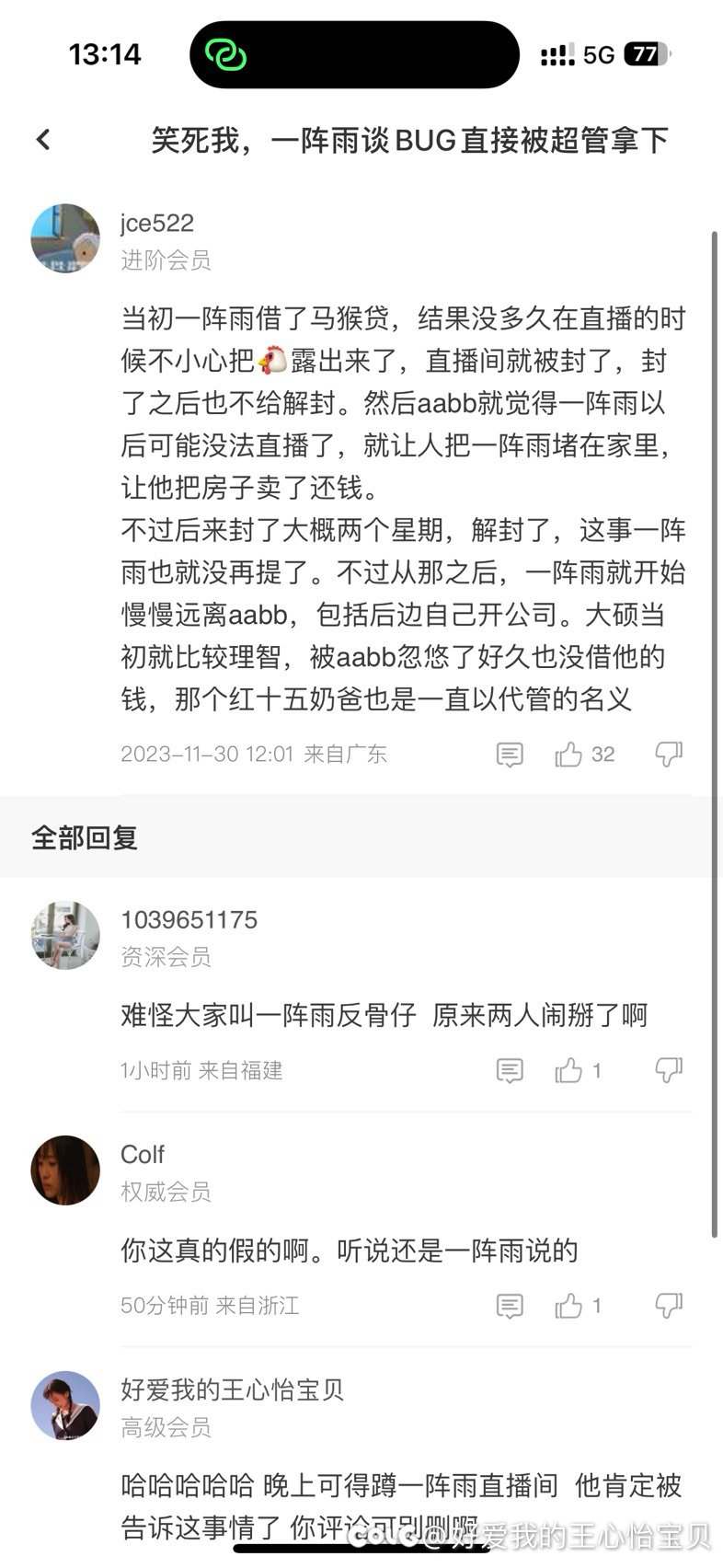Reply to jce522's comment via comment icon
Screen dimensions: 723x1568
click(510, 755)
